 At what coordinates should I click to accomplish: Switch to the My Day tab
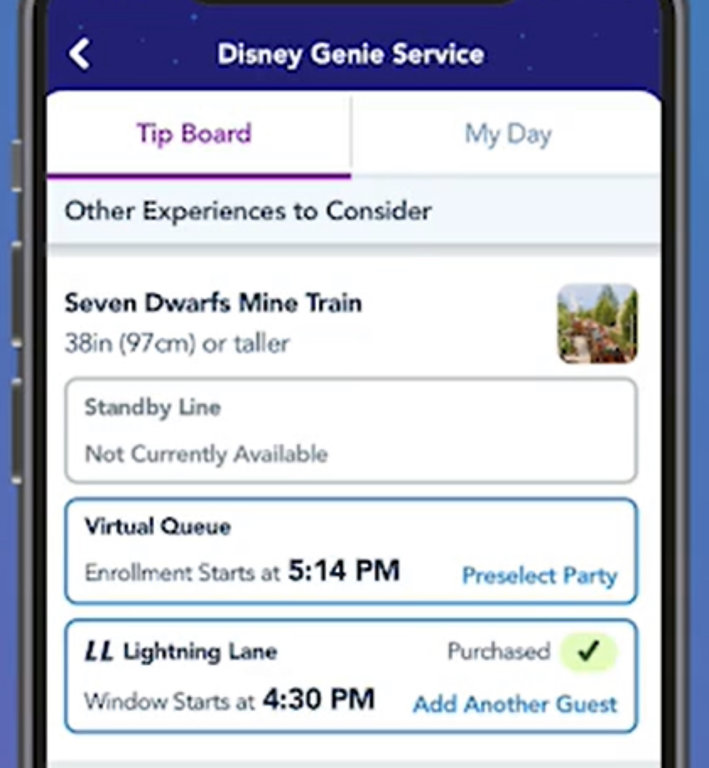click(507, 134)
